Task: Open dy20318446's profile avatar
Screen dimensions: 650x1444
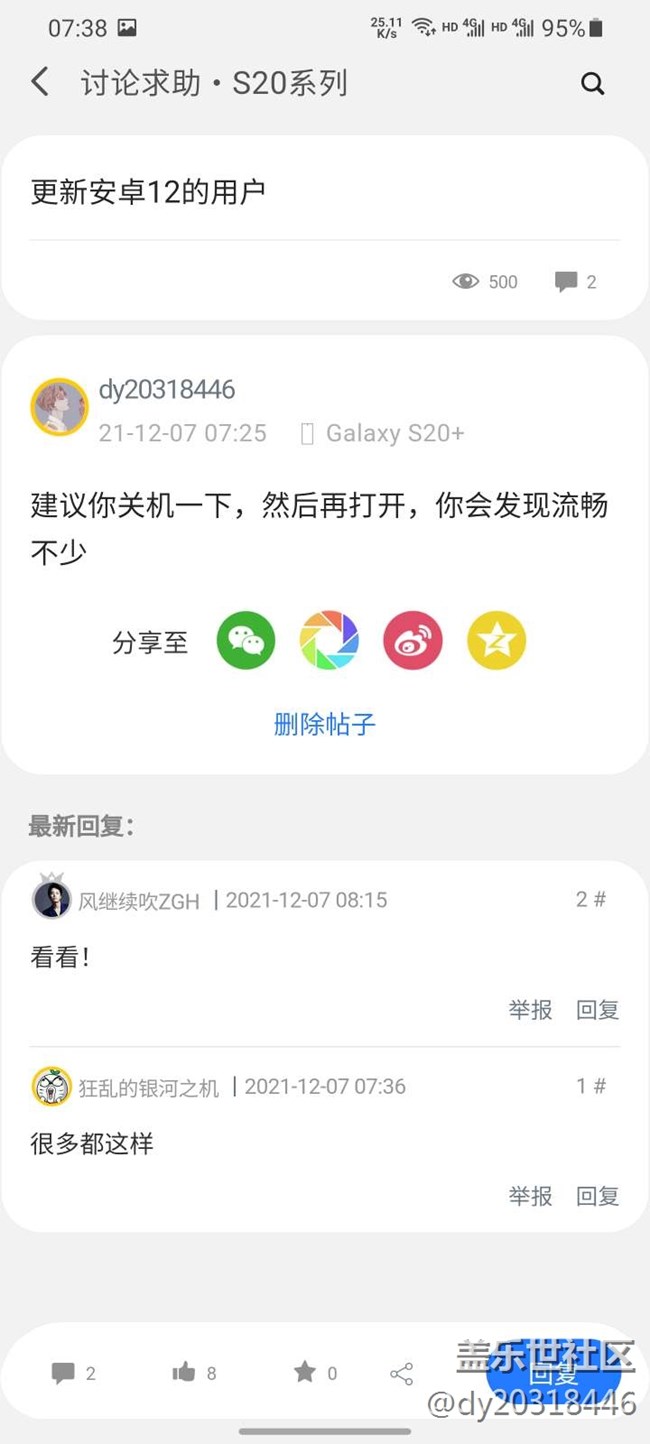Action: coord(60,407)
